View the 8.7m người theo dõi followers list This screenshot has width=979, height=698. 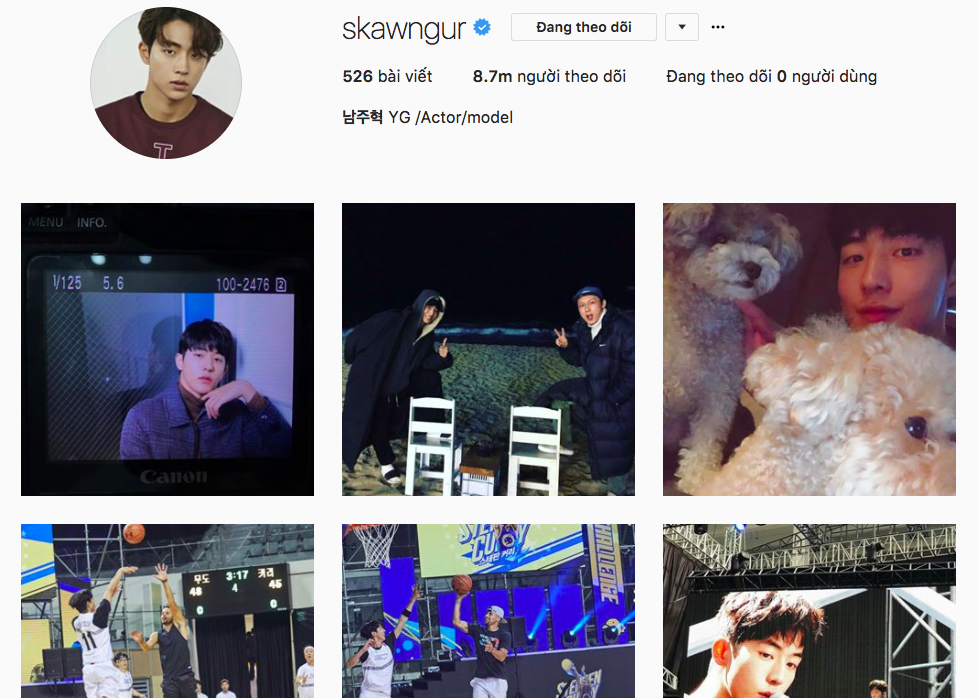[549, 76]
